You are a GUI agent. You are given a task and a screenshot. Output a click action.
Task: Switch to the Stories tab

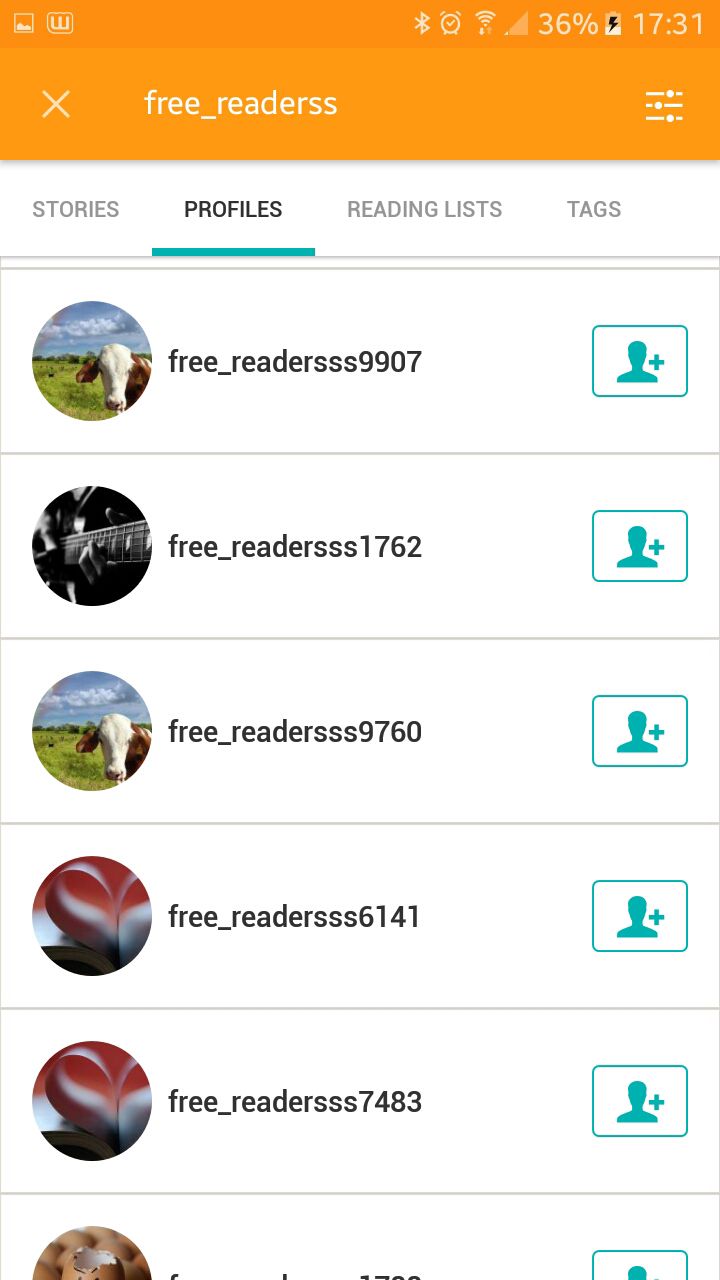[76, 209]
